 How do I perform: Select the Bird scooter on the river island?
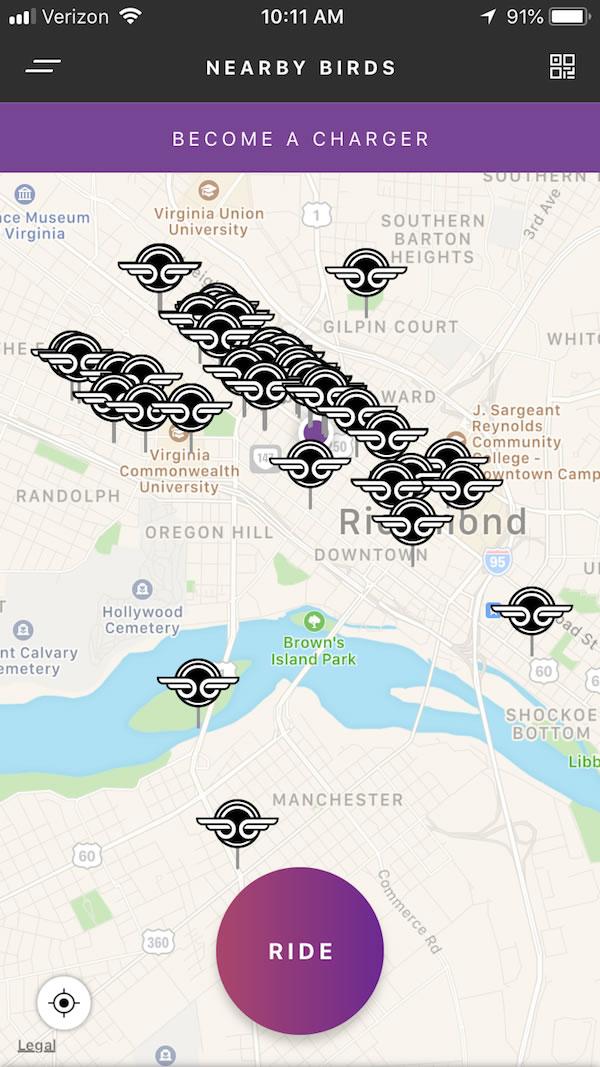click(x=198, y=683)
